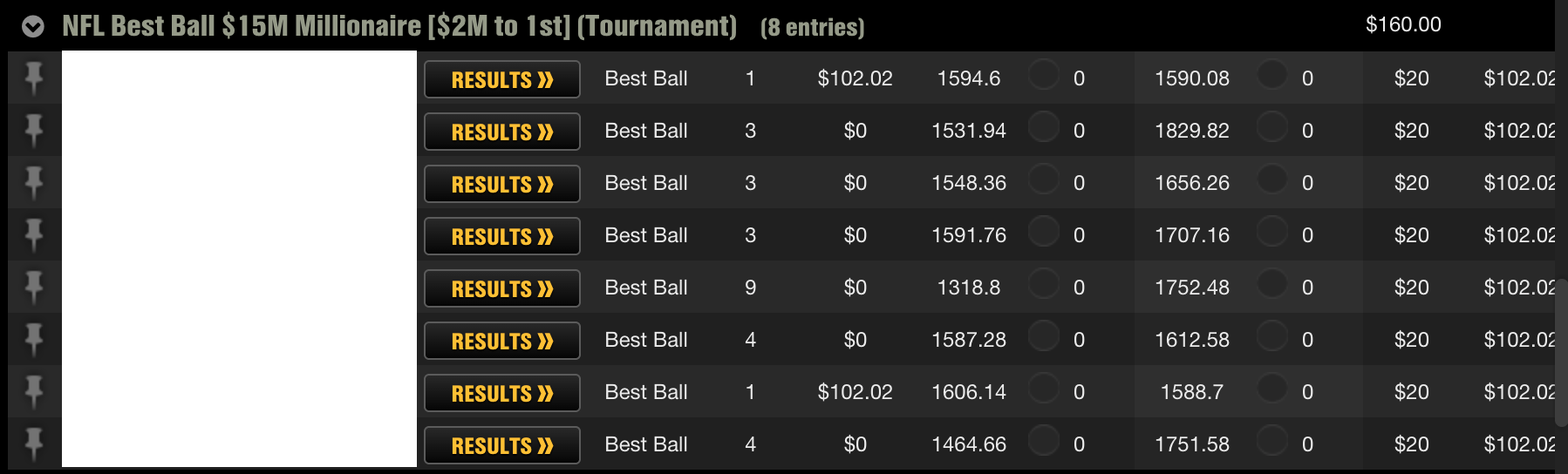Pin the entry with 1594.6 points

click(x=34, y=78)
